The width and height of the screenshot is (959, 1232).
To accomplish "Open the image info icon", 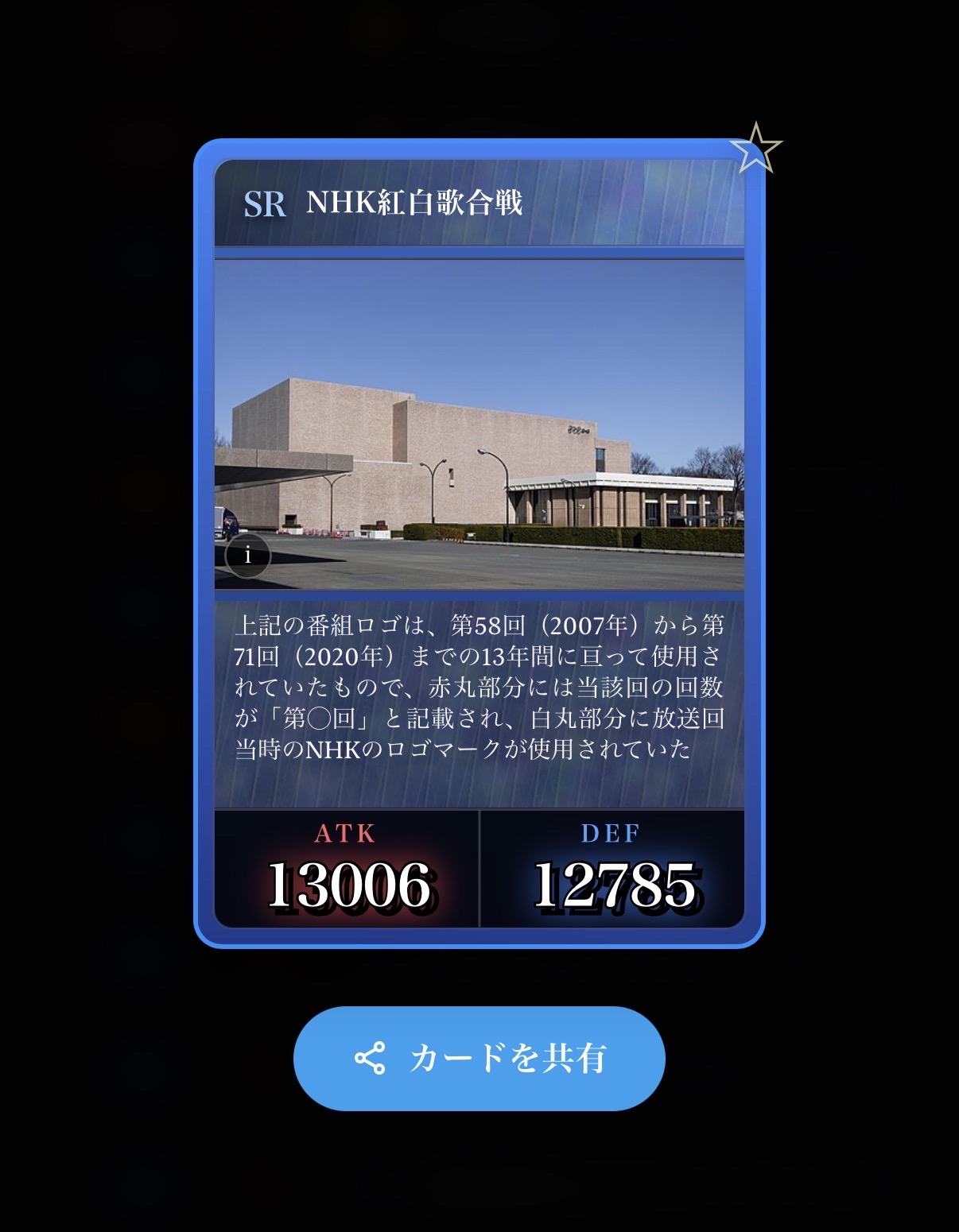I will pyautogui.click(x=248, y=555).
